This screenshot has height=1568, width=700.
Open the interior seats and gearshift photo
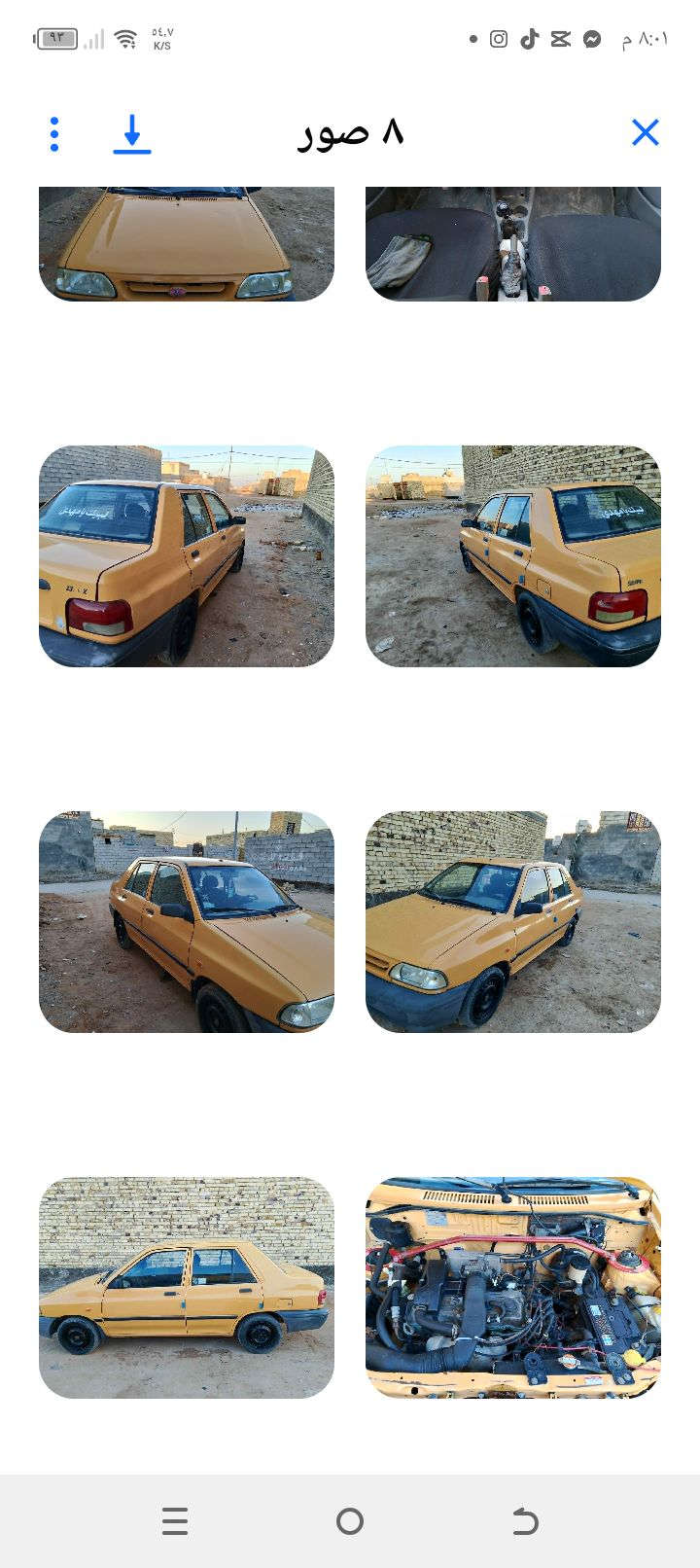pos(512,244)
